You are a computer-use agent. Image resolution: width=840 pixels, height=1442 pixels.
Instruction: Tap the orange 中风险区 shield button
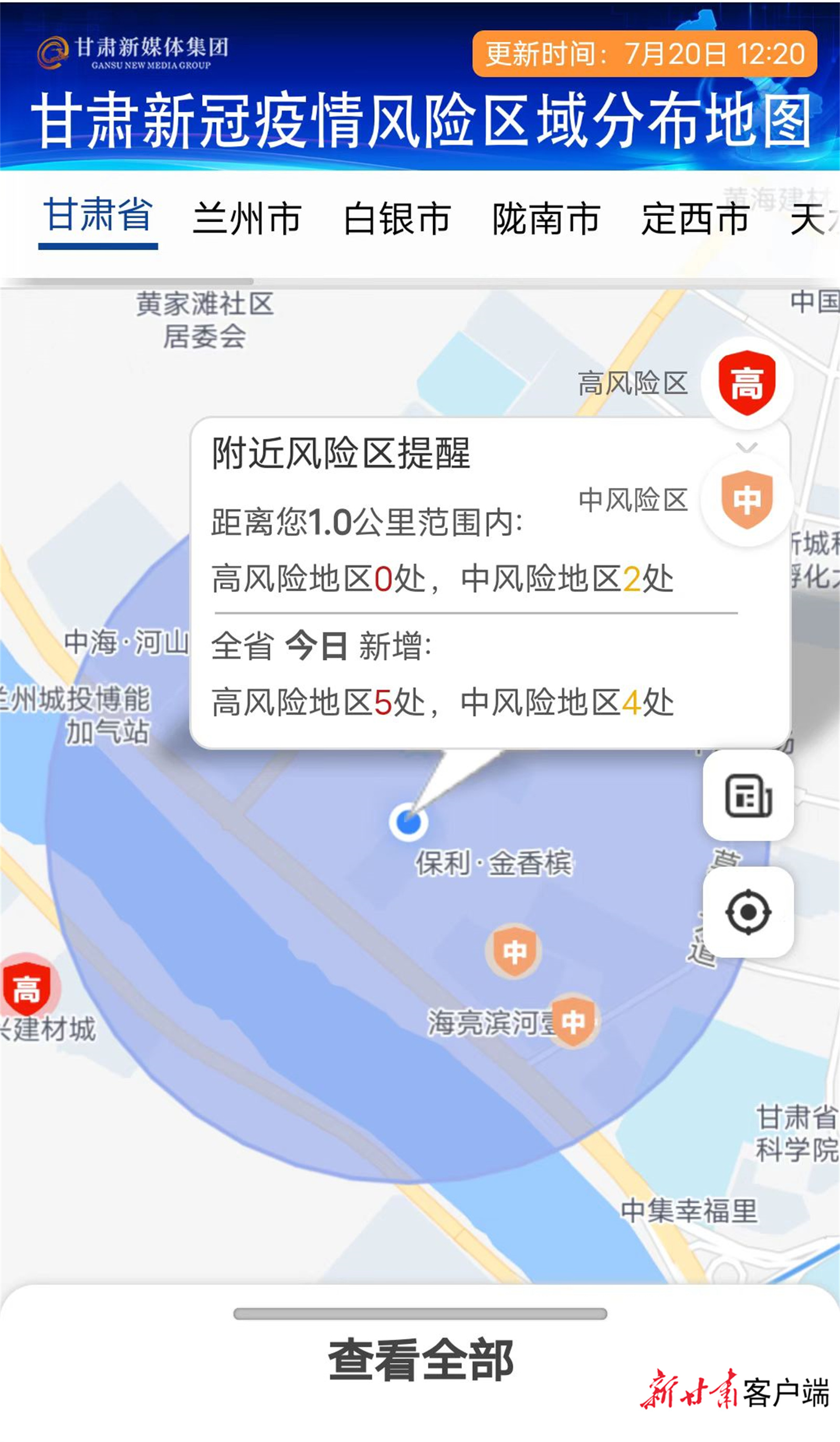tap(746, 500)
